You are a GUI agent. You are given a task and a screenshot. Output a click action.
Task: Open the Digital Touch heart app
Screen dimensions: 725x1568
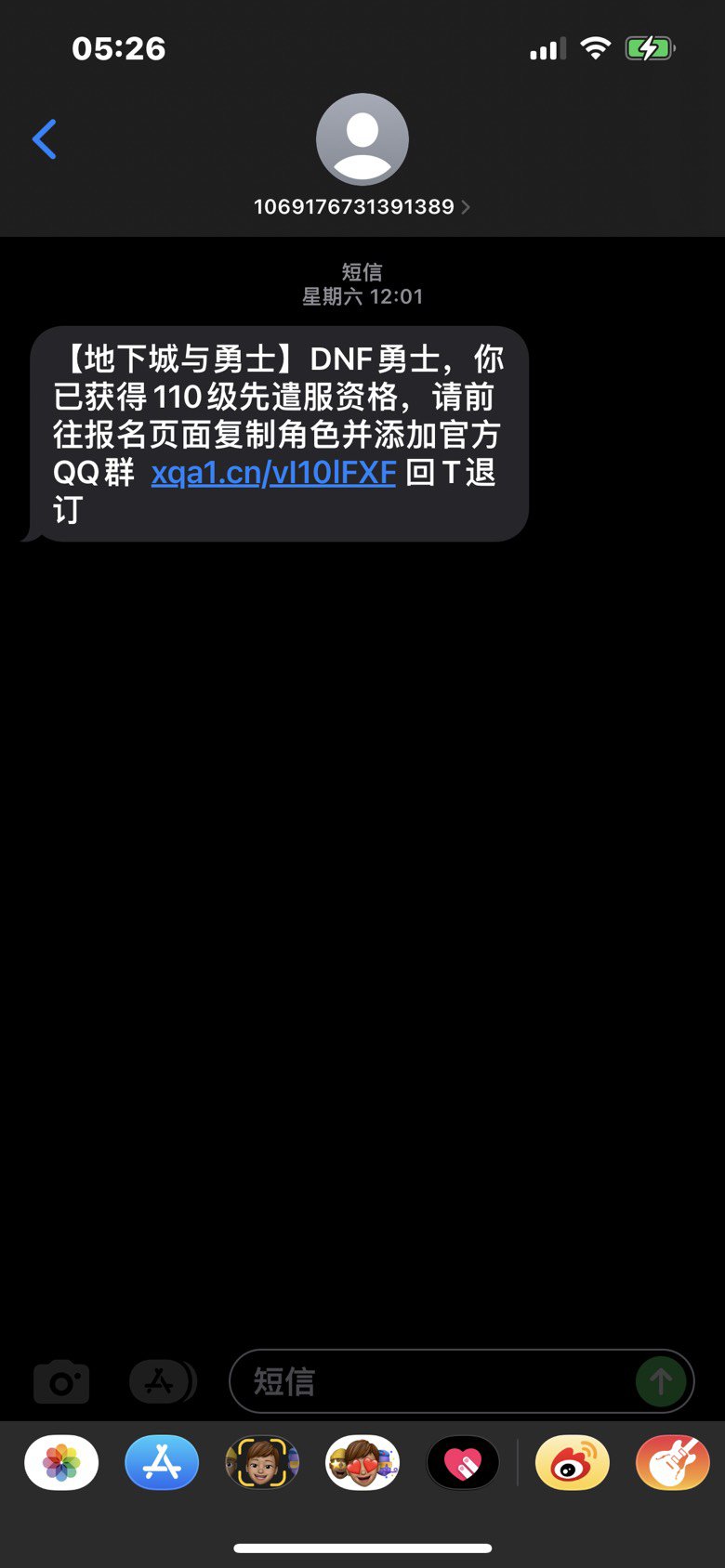(x=463, y=1463)
